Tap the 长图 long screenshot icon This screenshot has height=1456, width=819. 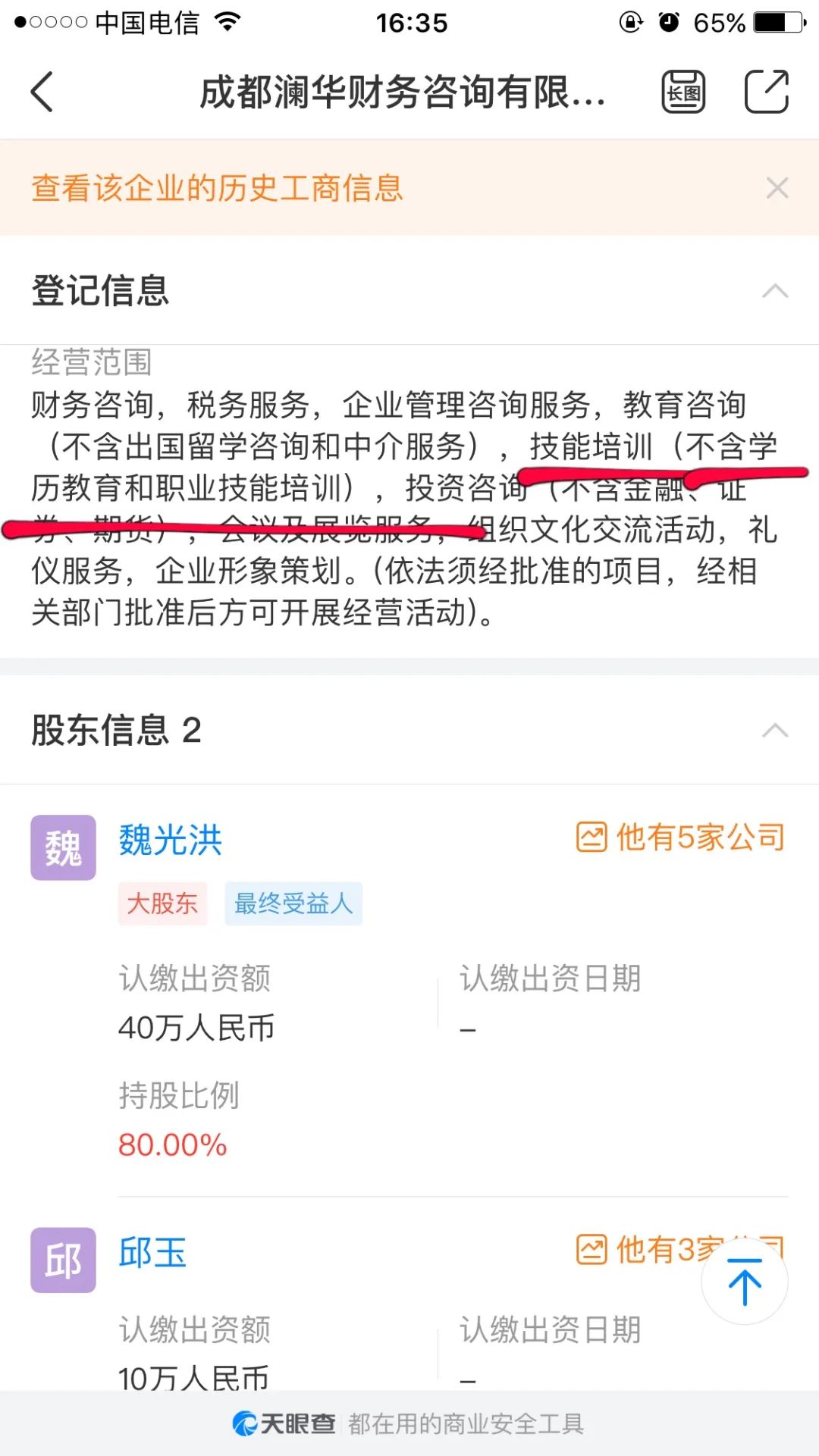[683, 92]
